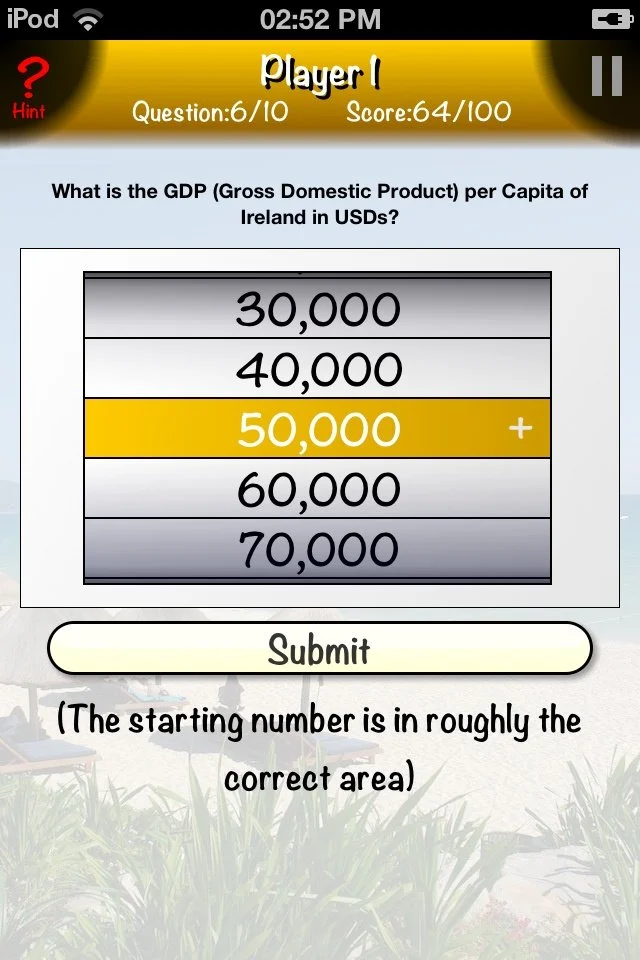Pick 60,000 in the number wheel

pos(318,489)
